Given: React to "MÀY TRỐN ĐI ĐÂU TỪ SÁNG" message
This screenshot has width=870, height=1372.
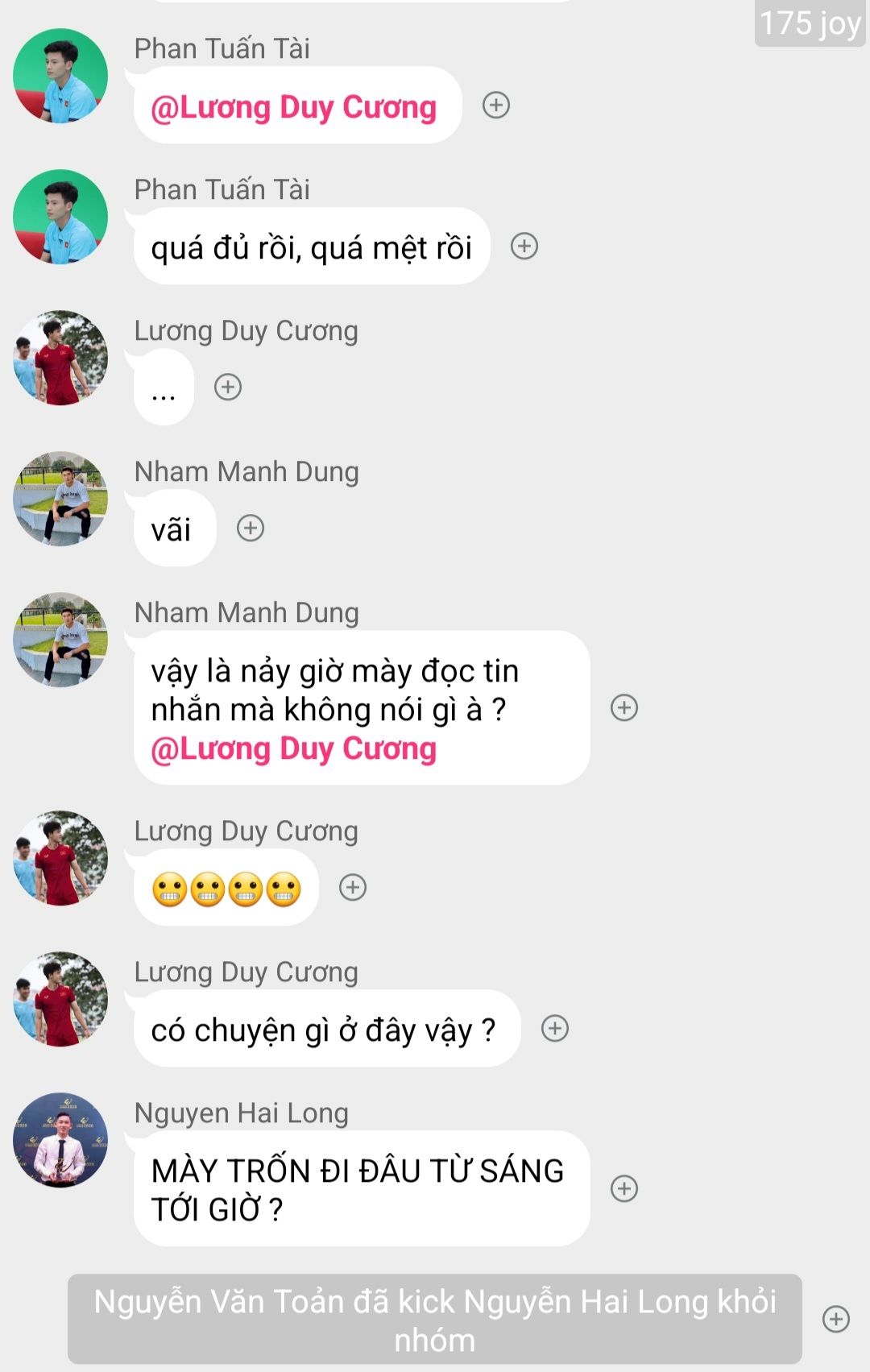Looking at the screenshot, I should point(624,1189).
